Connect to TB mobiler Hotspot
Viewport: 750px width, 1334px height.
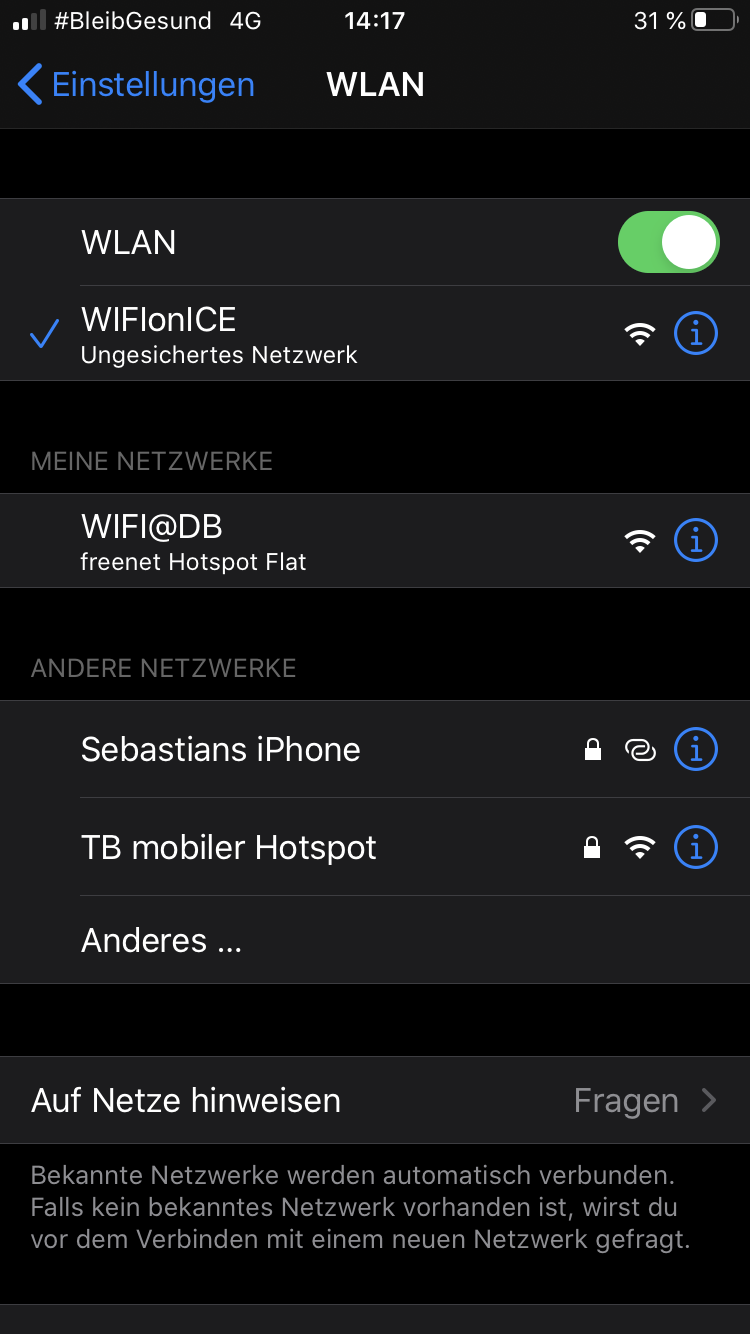tap(300, 847)
